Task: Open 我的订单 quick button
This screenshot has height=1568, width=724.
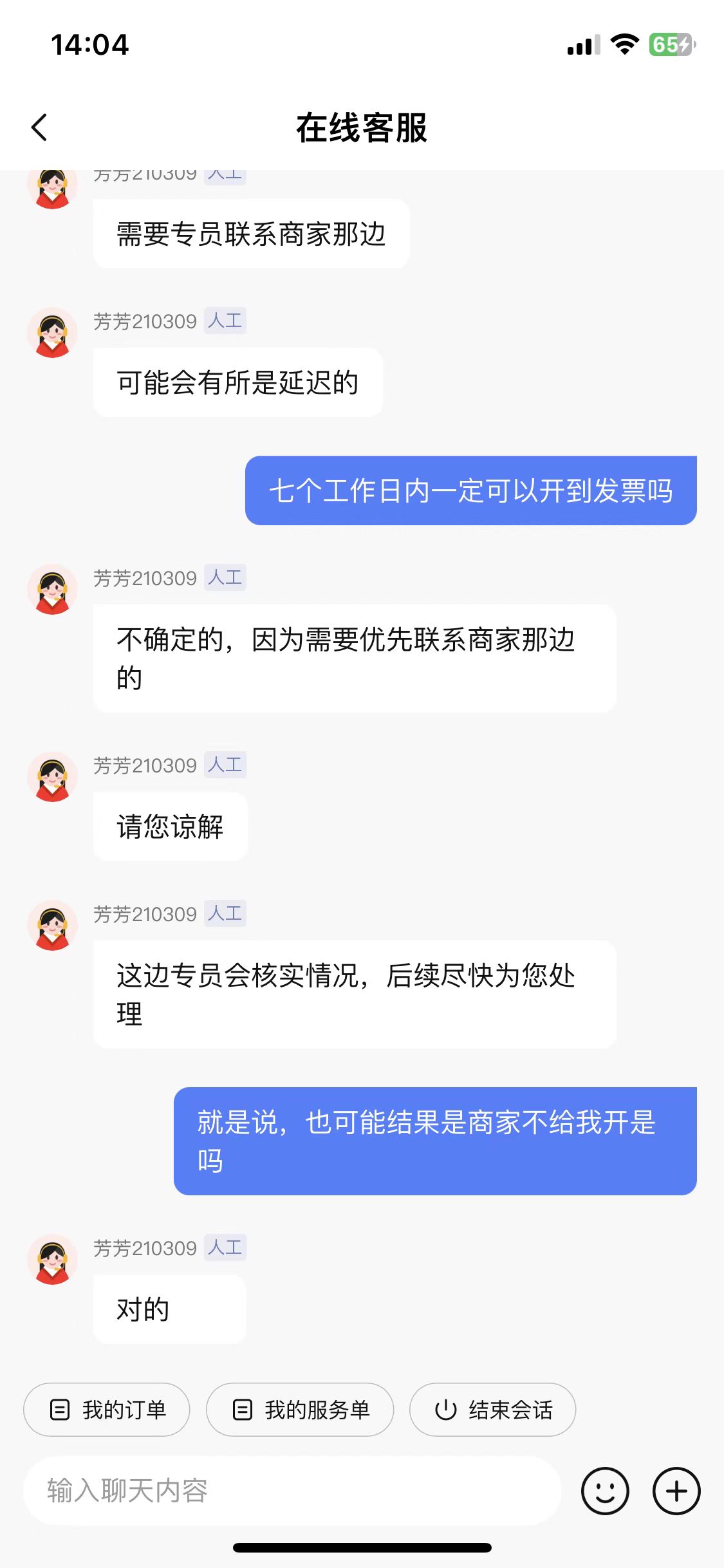Action: coord(107,1410)
